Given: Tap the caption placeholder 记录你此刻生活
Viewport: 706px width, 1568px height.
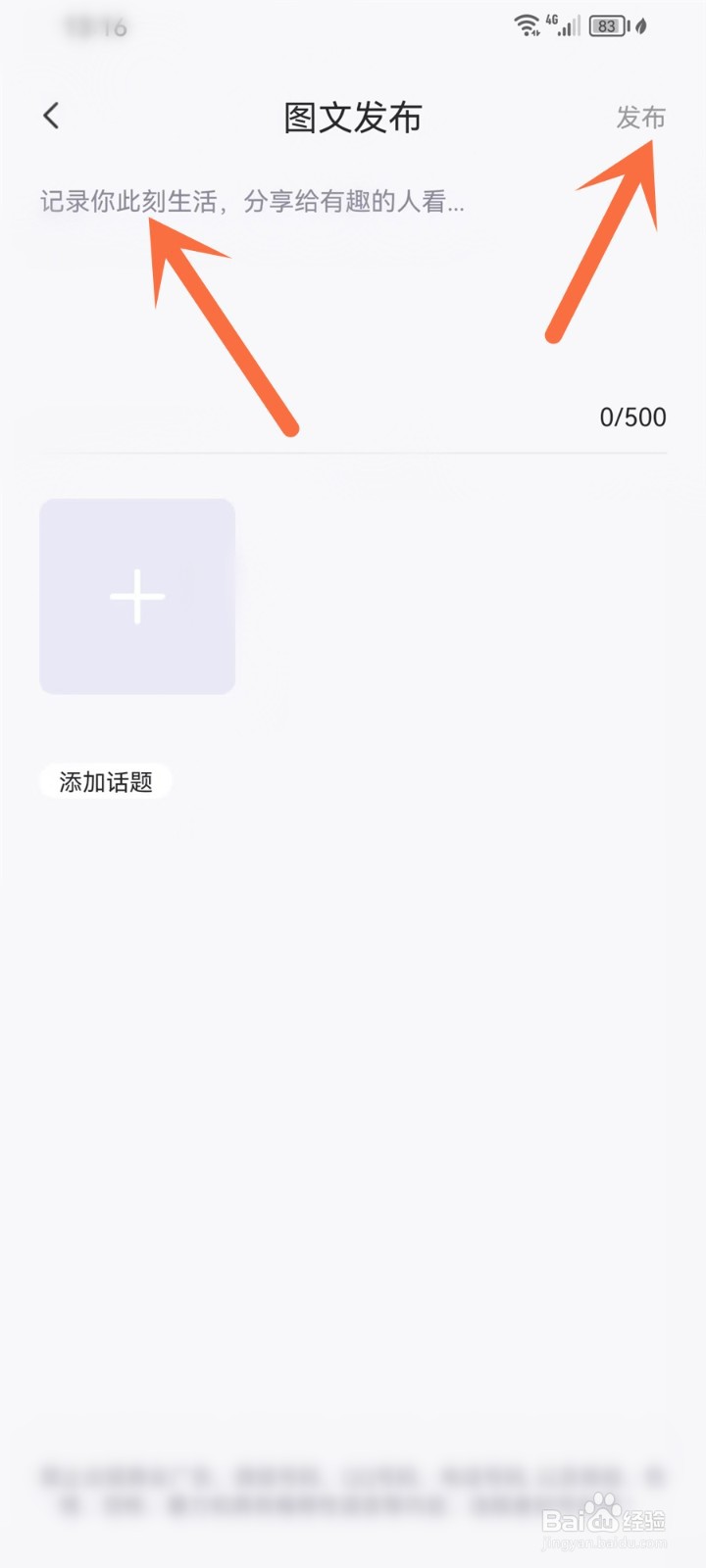Looking at the screenshot, I should tap(251, 202).
